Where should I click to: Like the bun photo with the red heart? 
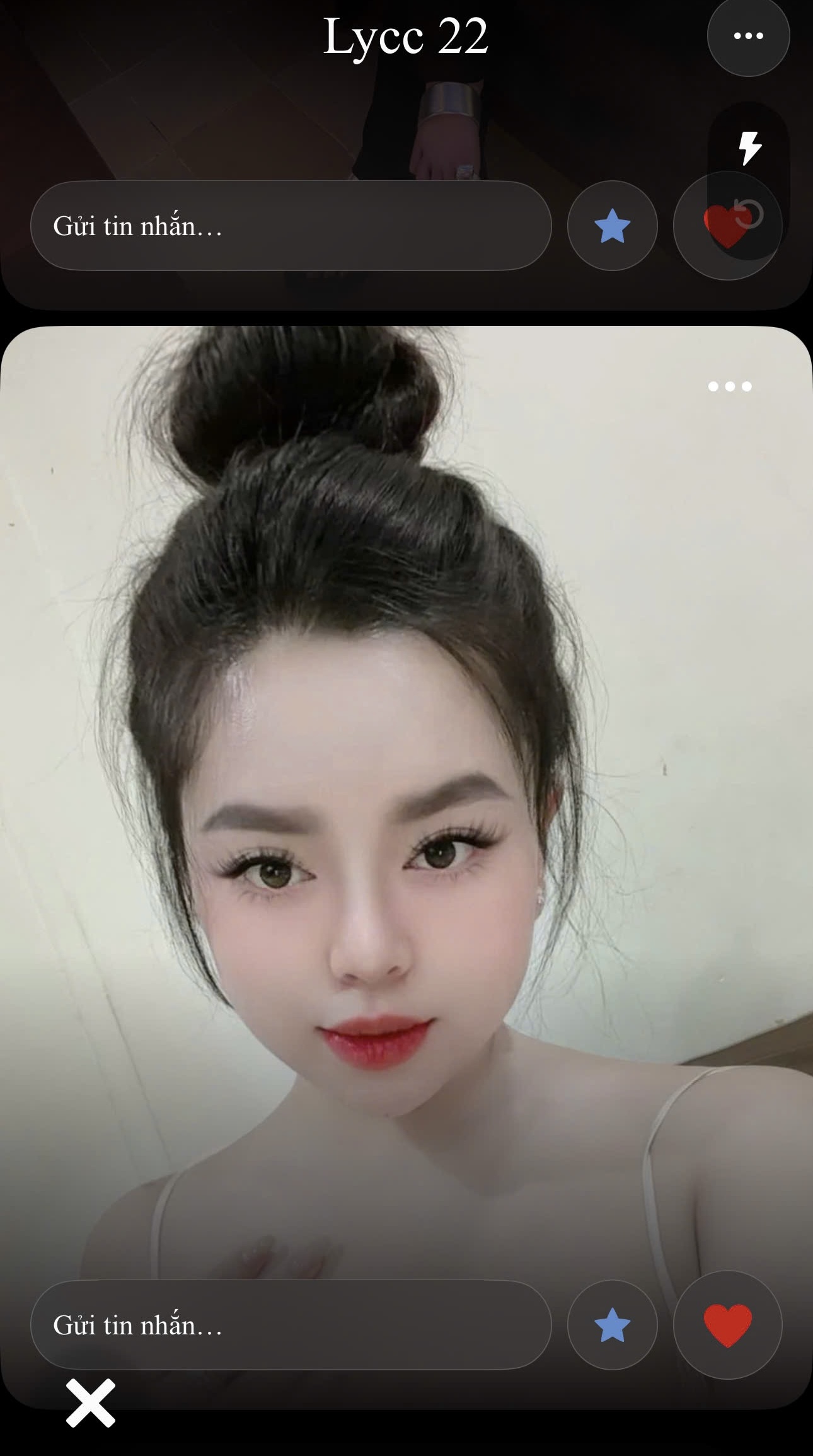coord(728,1325)
